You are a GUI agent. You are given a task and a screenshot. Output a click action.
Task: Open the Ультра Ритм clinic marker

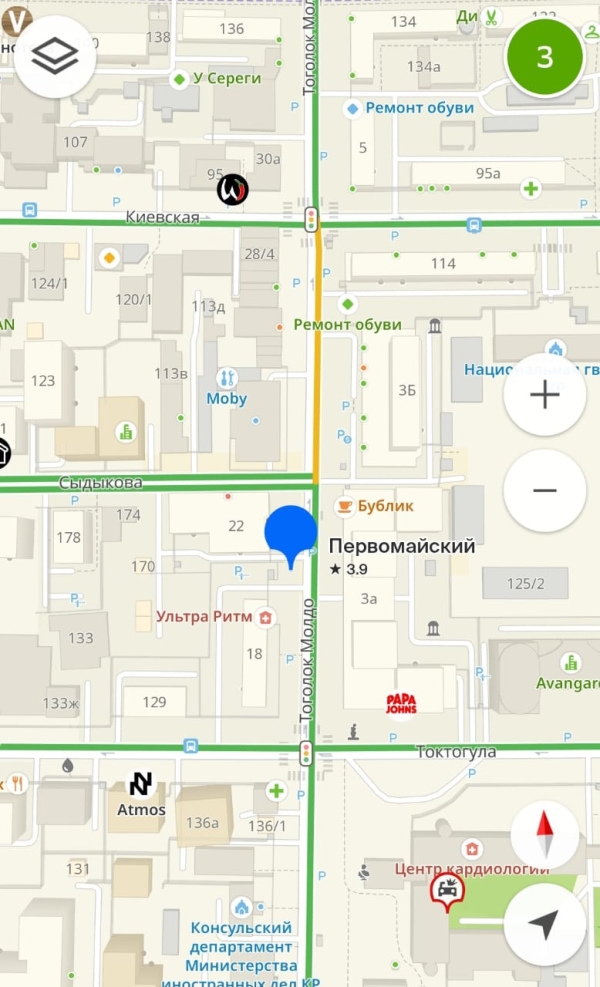[x=265, y=617]
